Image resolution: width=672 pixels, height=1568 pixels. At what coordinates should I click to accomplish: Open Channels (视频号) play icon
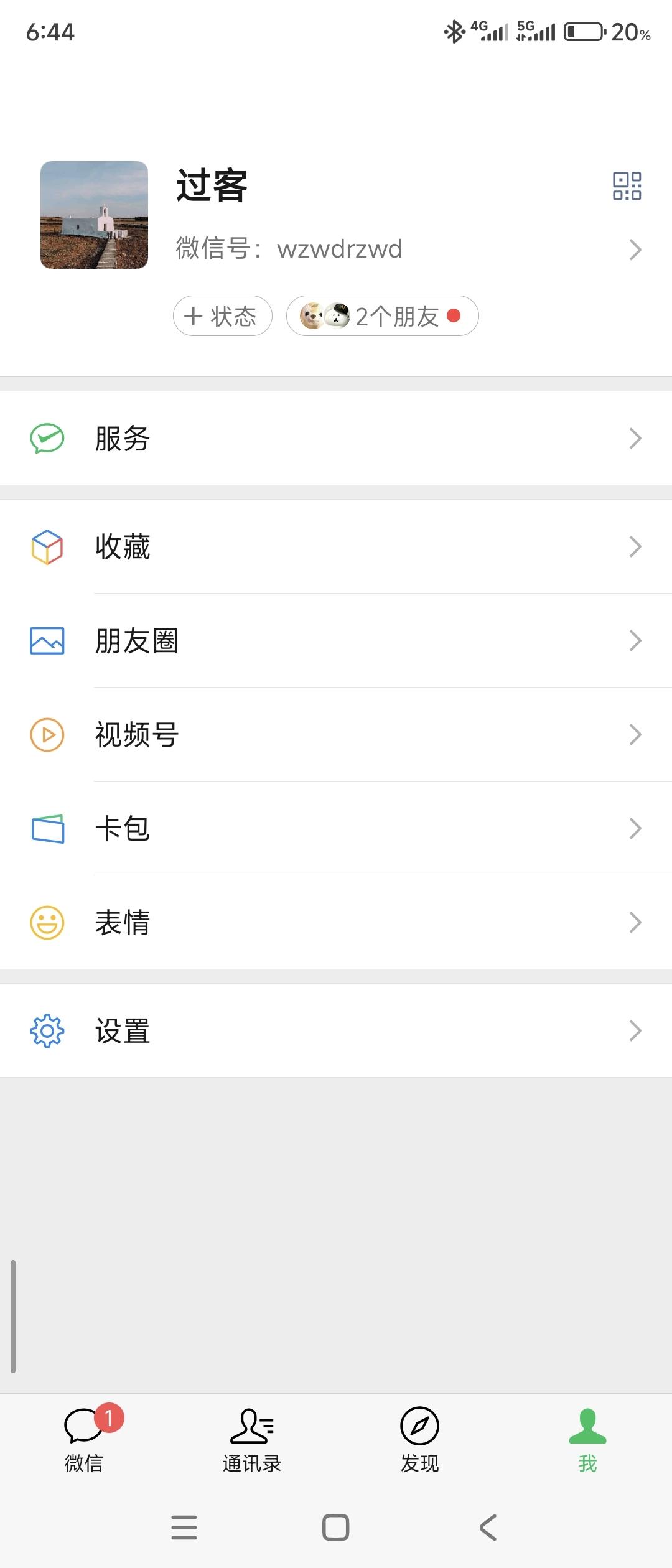[x=46, y=734]
